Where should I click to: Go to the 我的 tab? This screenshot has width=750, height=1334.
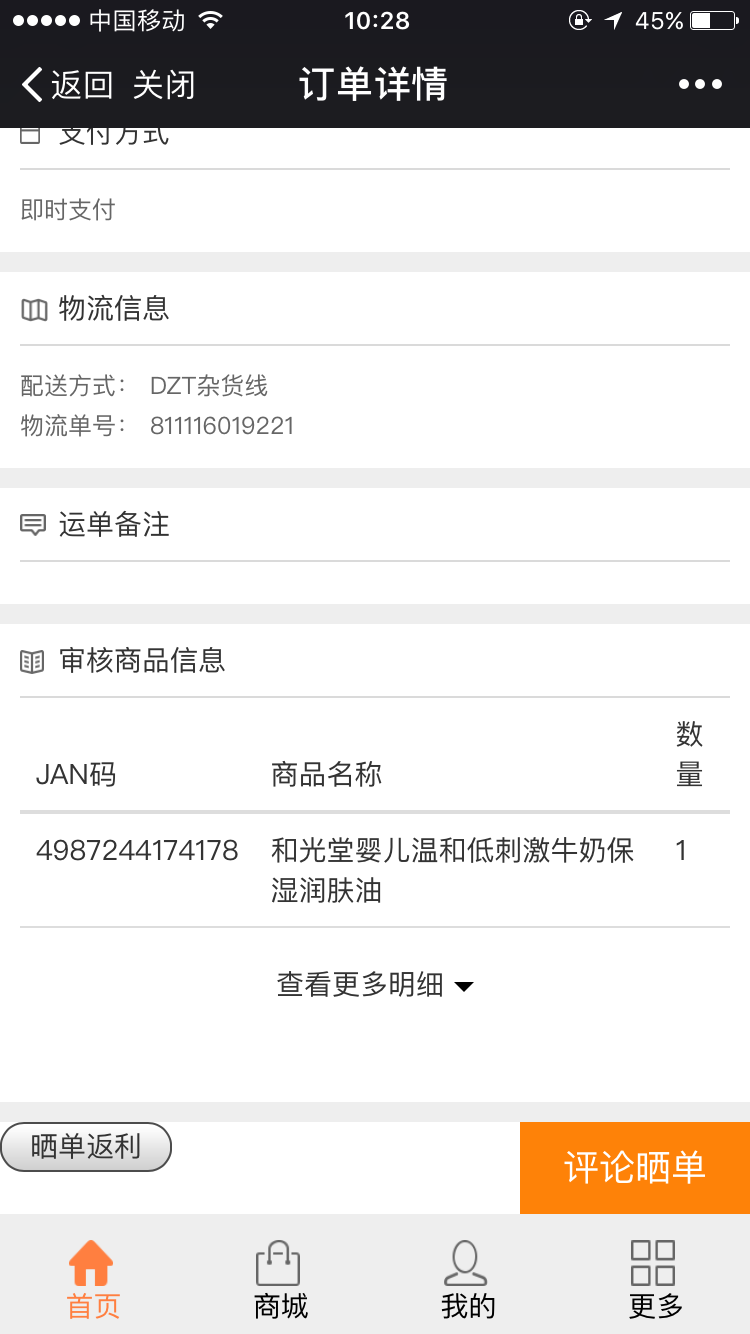(467, 1279)
